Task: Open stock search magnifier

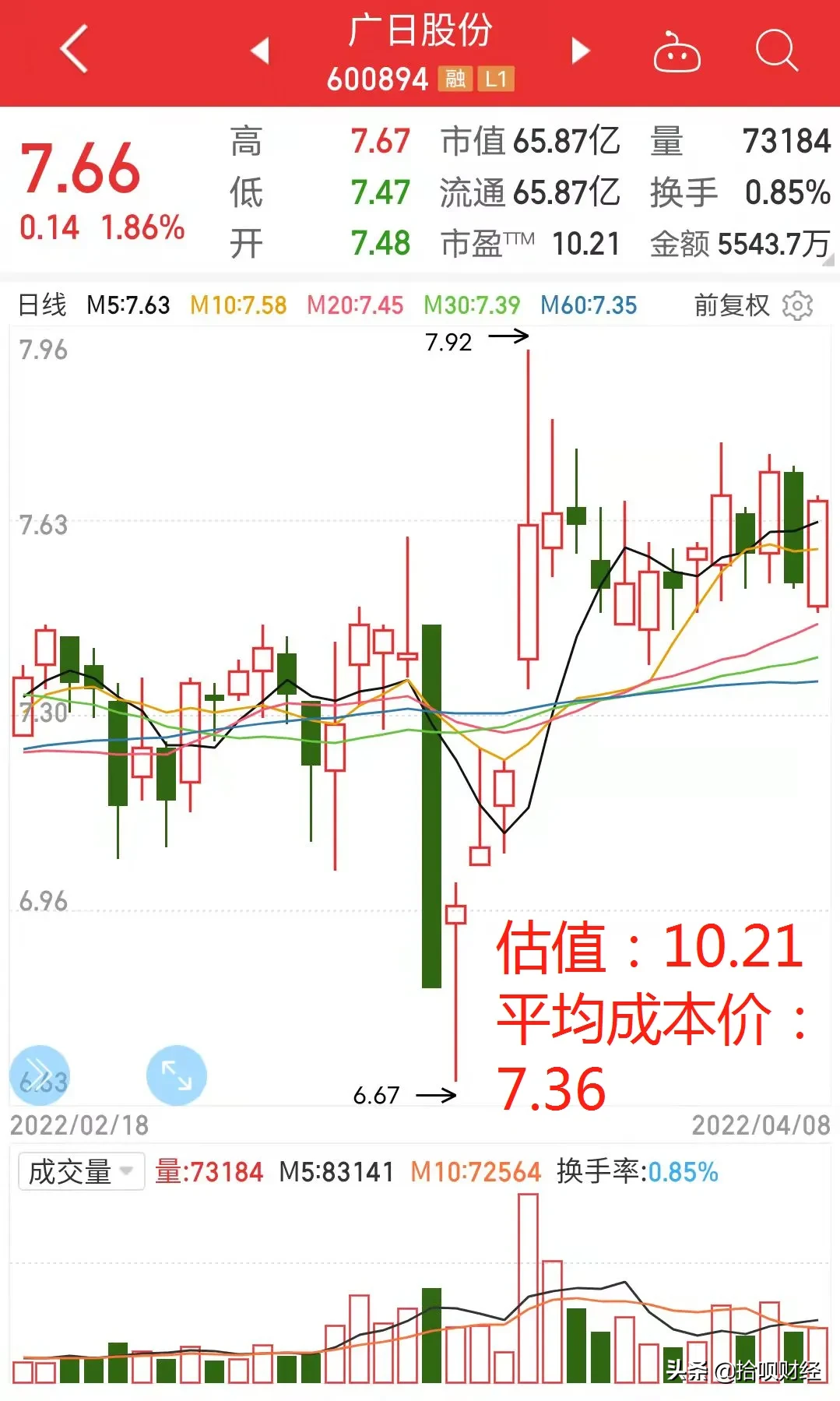Action: click(x=776, y=51)
